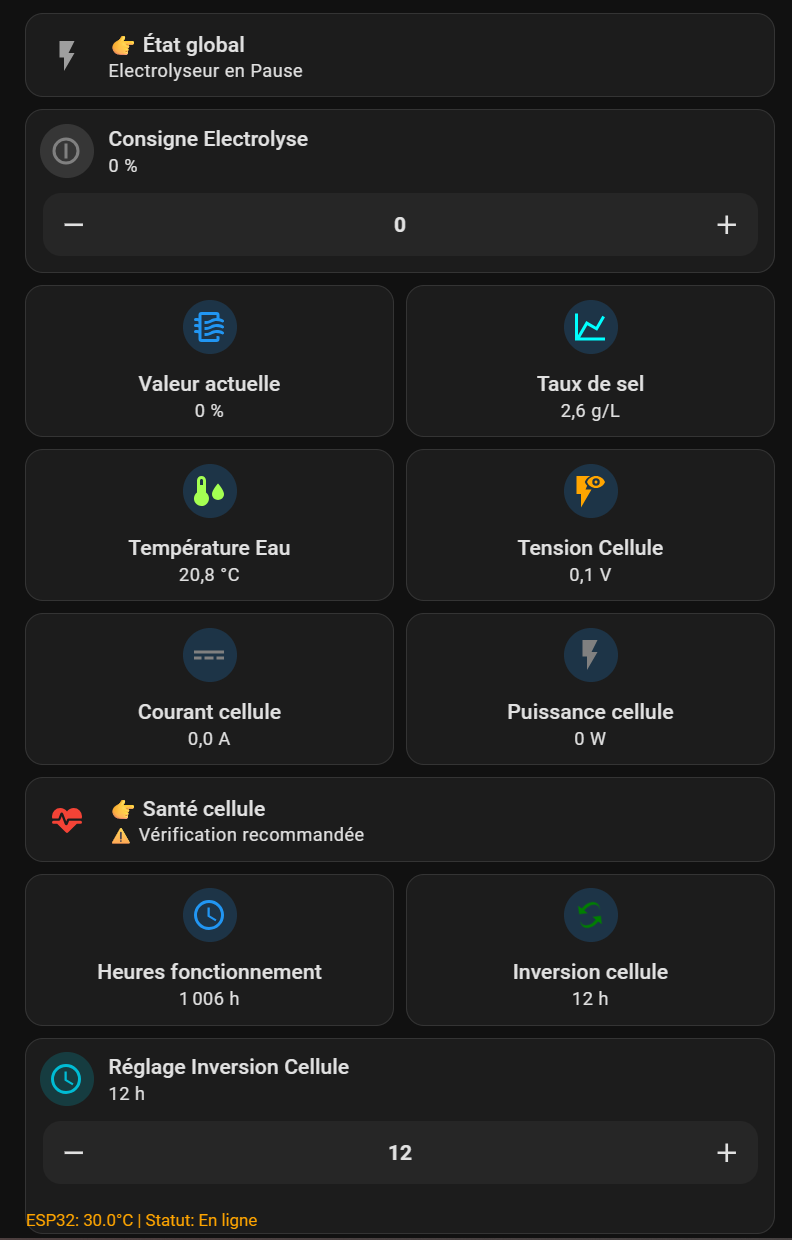Image resolution: width=792 pixels, height=1240 pixels.
Task: Open the Valeur actuelle card
Action: (x=209, y=361)
